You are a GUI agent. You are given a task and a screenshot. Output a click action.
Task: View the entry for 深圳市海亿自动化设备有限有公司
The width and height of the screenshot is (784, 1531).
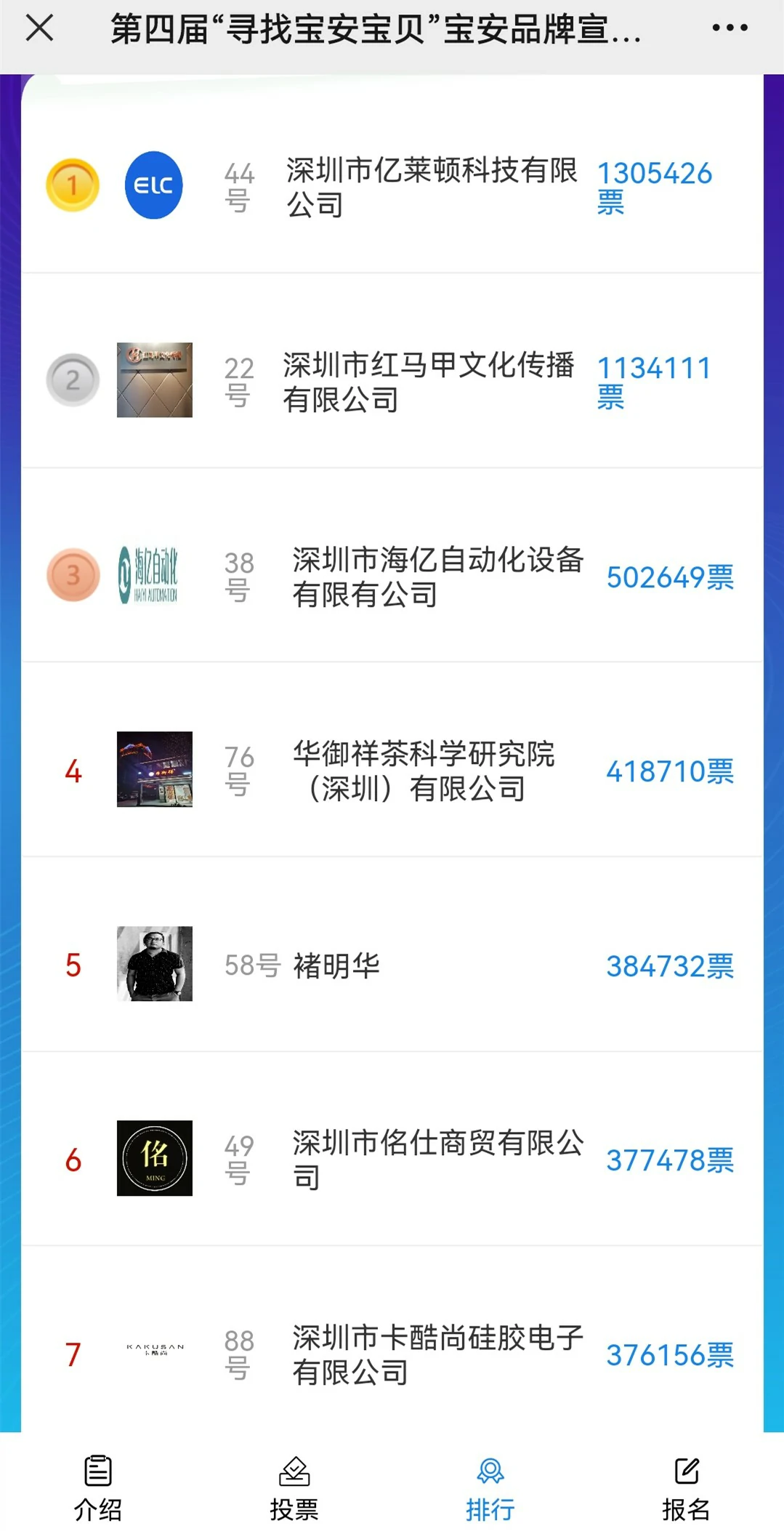[x=437, y=576]
